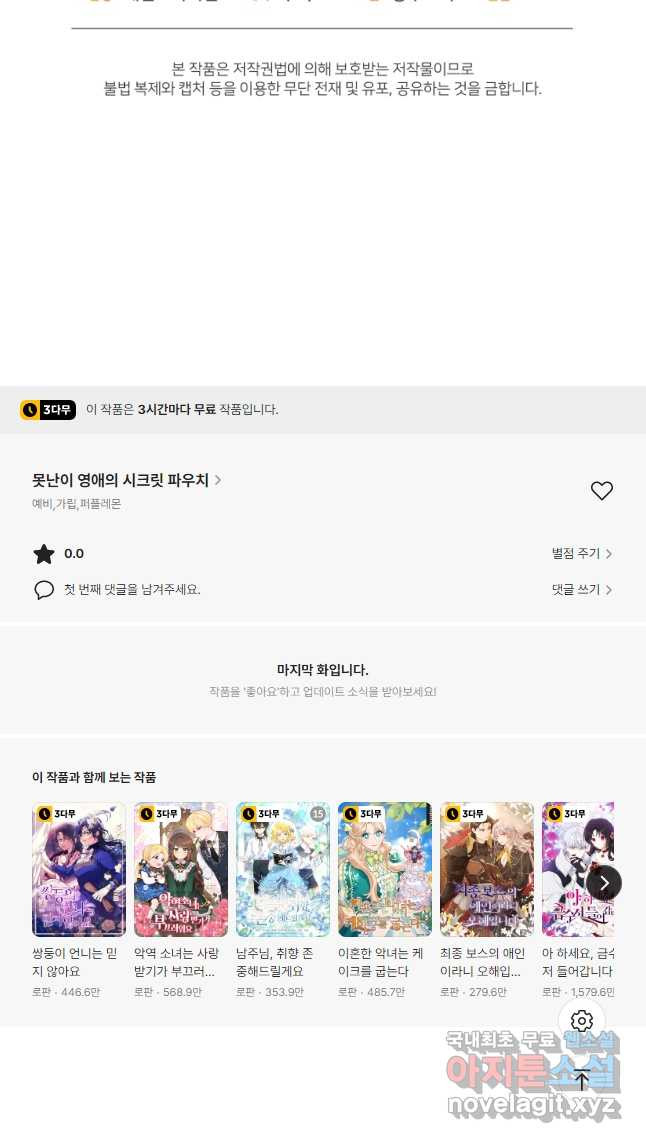Open the viewer settings gear

(582, 1021)
